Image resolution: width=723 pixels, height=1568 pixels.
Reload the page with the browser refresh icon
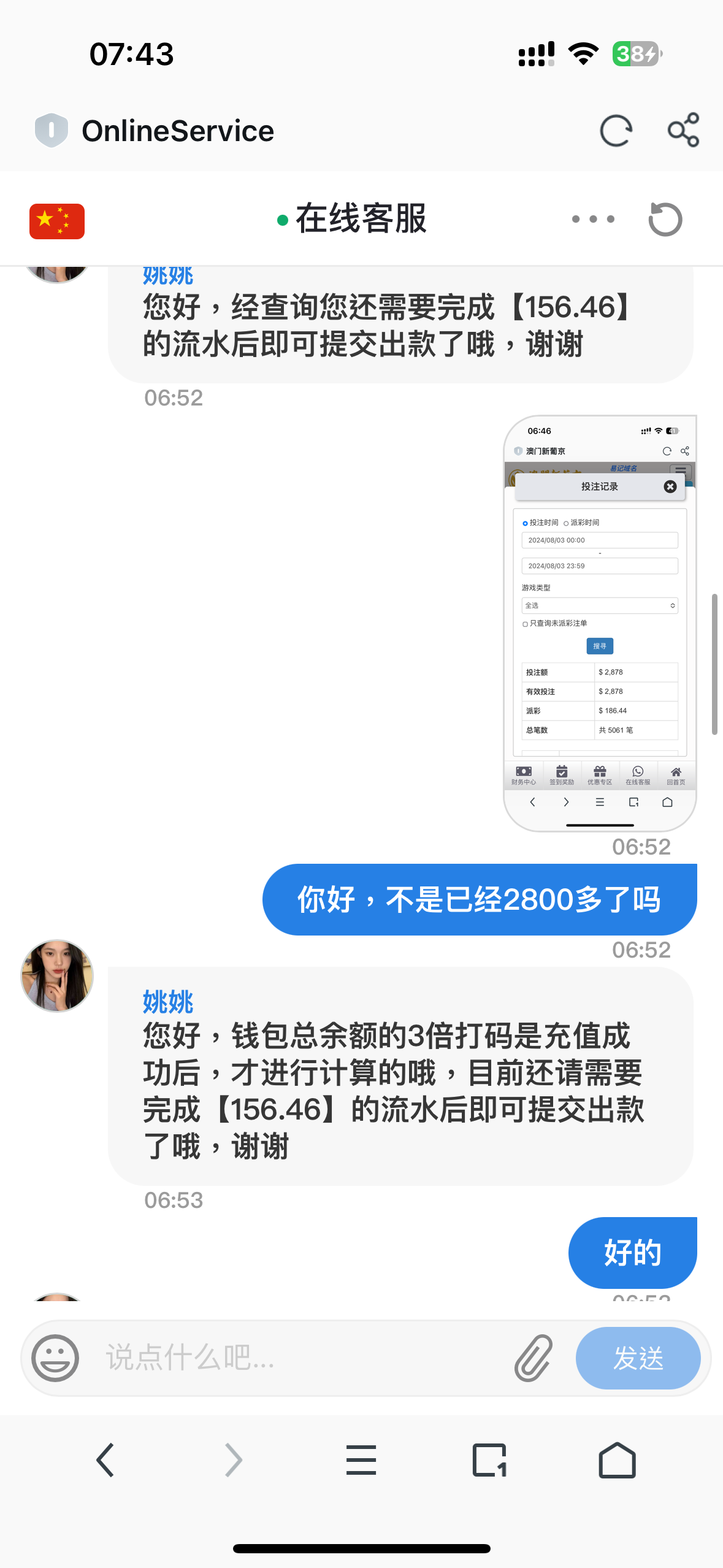(616, 131)
